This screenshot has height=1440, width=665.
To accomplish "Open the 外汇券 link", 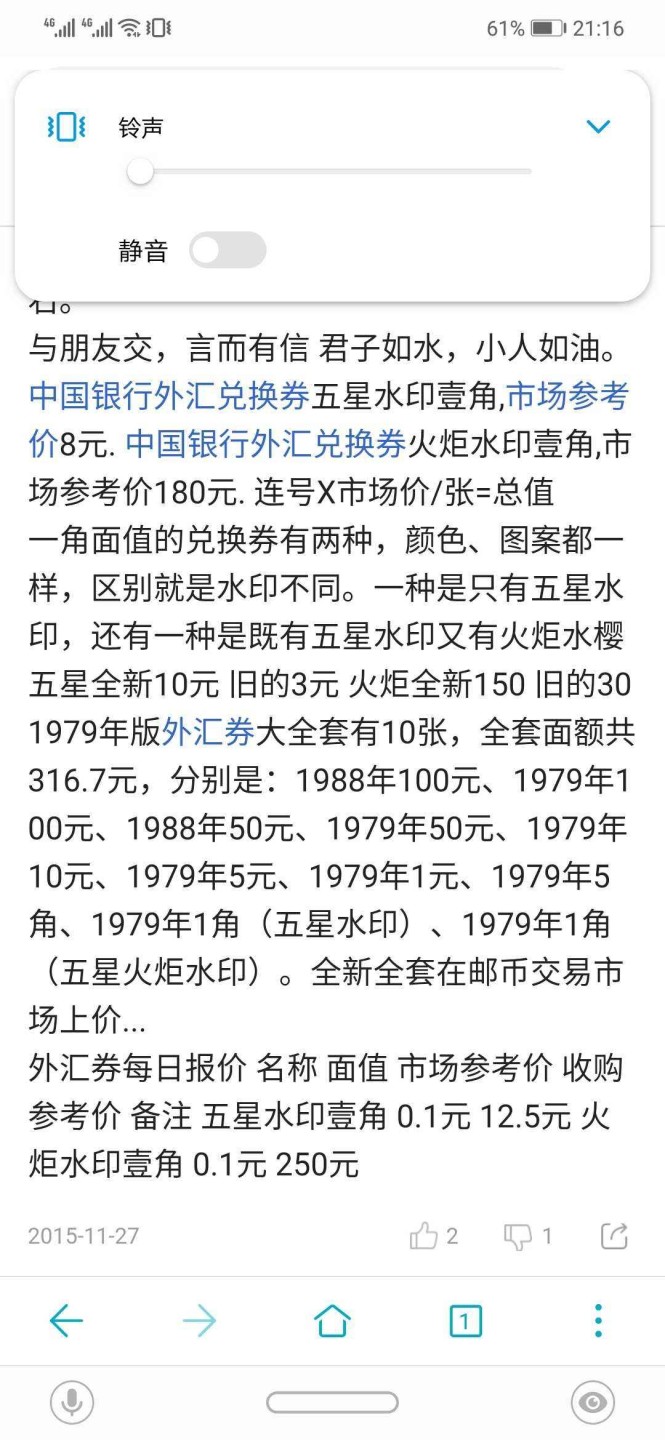I will pos(209,733).
